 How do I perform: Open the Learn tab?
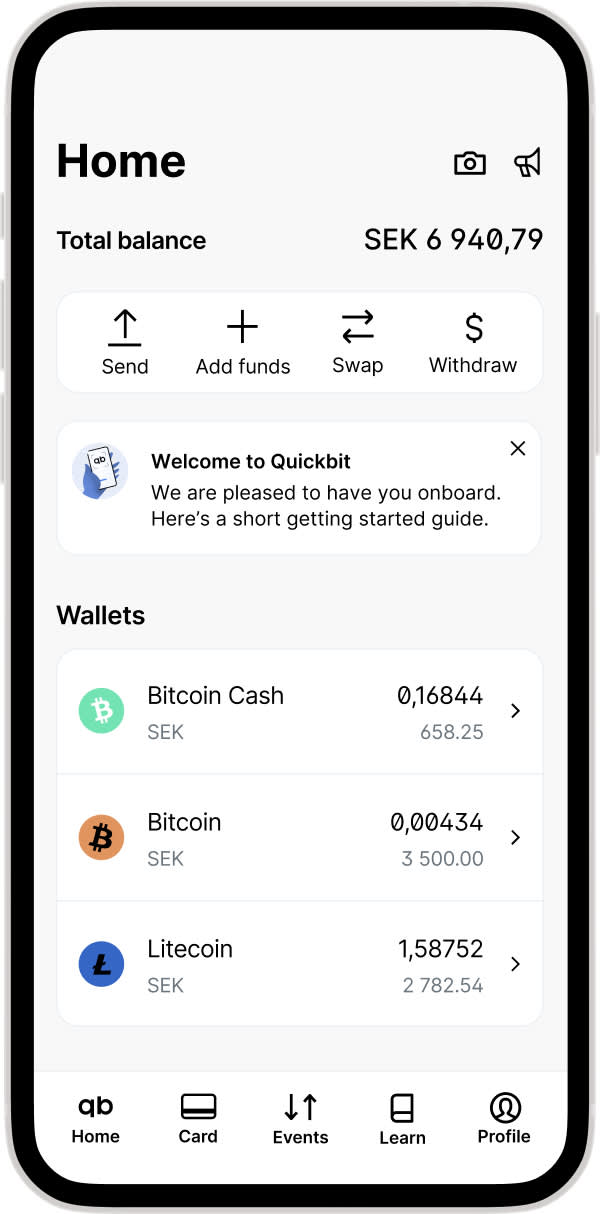tap(402, 1119)
